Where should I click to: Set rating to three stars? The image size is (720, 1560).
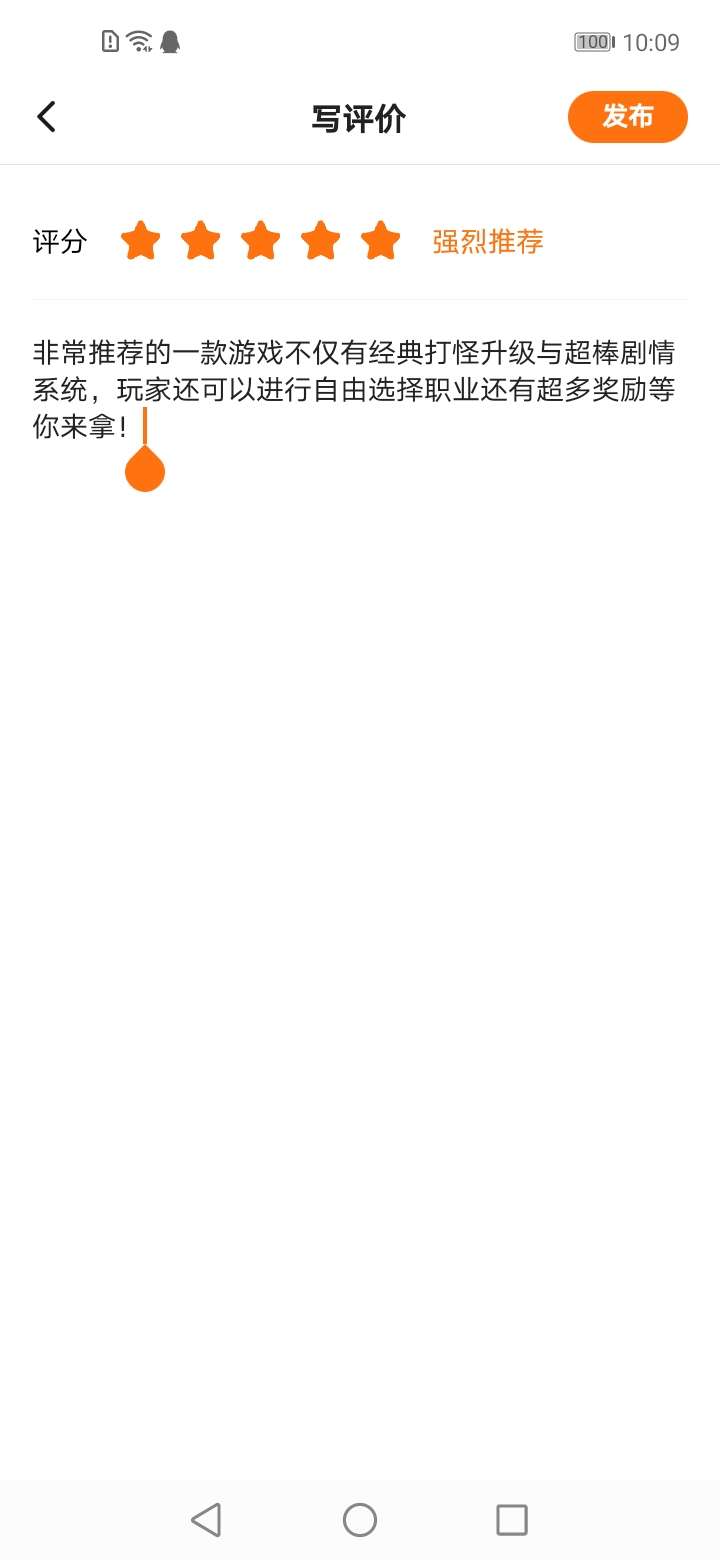point(260,241)
